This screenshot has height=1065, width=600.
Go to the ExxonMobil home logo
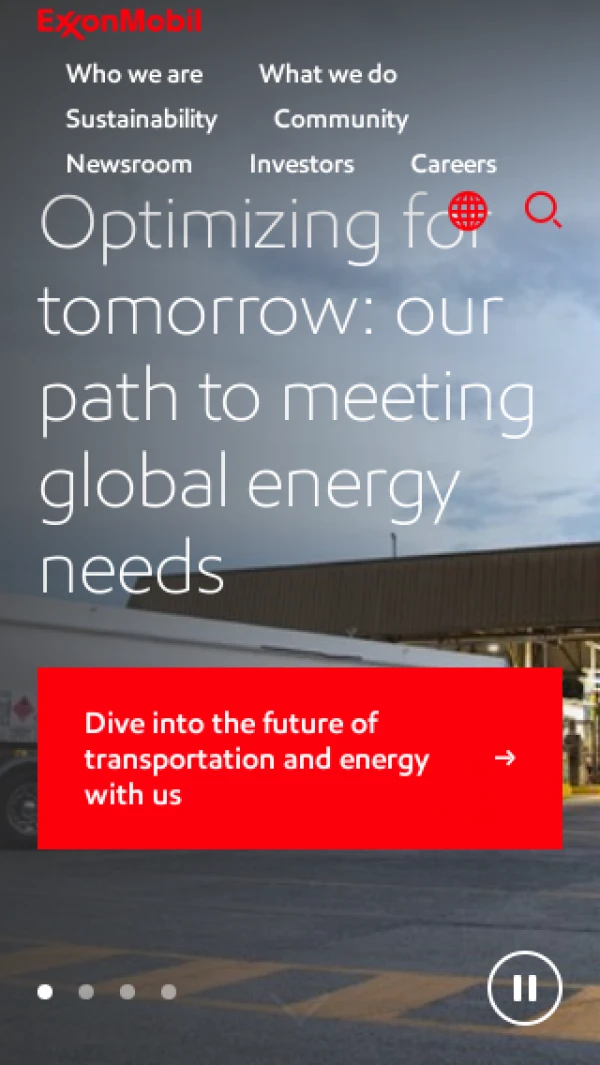click(x=119, y=21)
